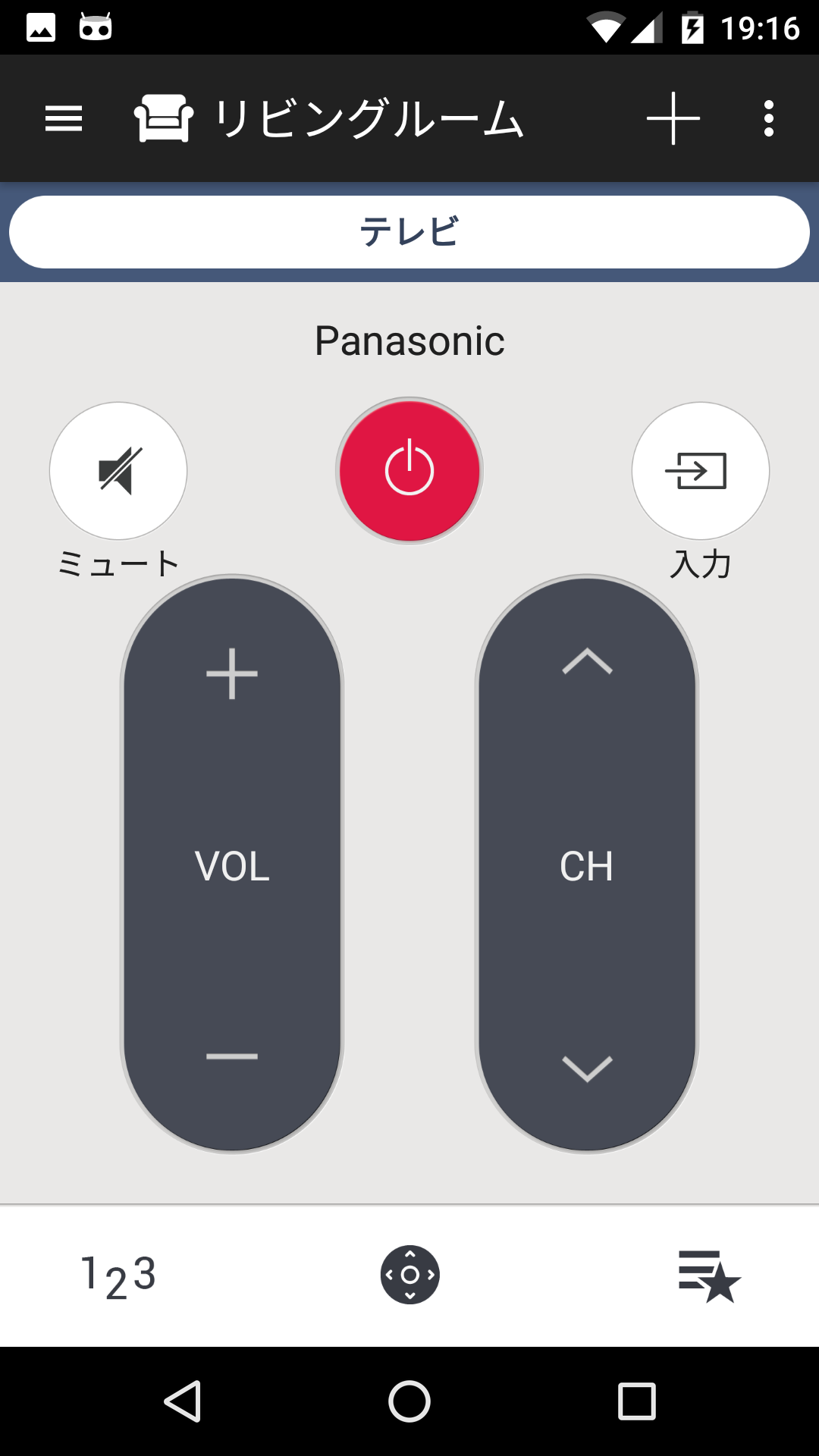Decrease volume with the minus button
This screenshot has width=819, height=1456.
click(232, 1056)
